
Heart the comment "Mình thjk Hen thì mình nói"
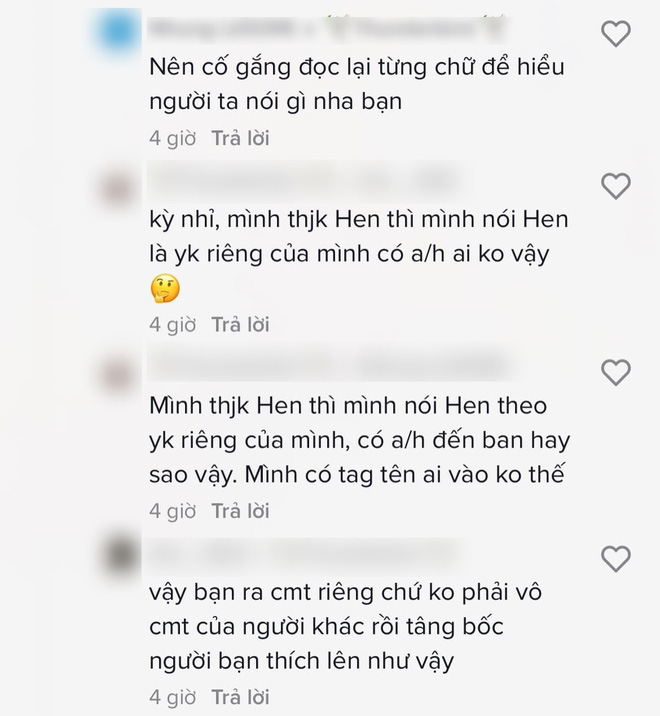[x=616, y=373]
